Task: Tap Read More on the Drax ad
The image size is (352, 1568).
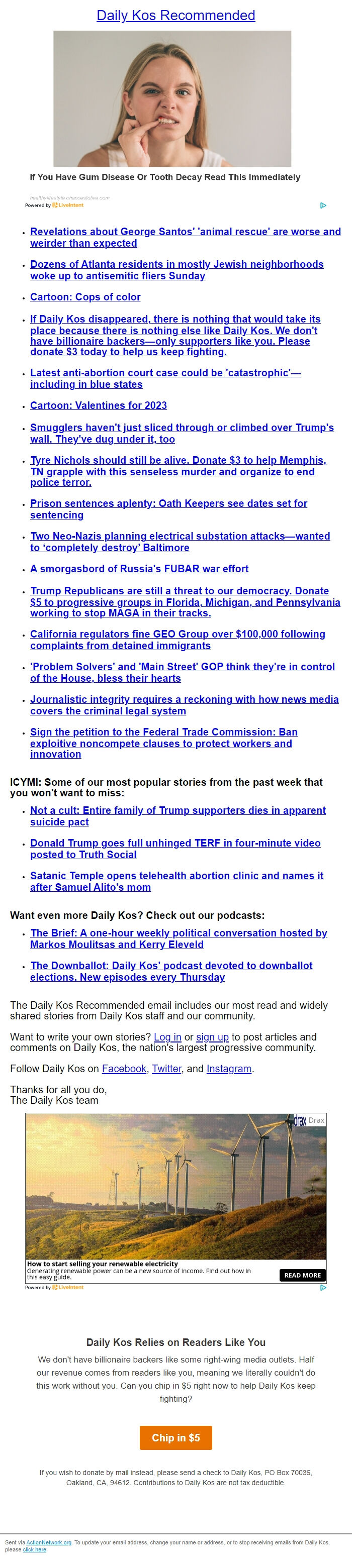Action: click(302, 1275)
